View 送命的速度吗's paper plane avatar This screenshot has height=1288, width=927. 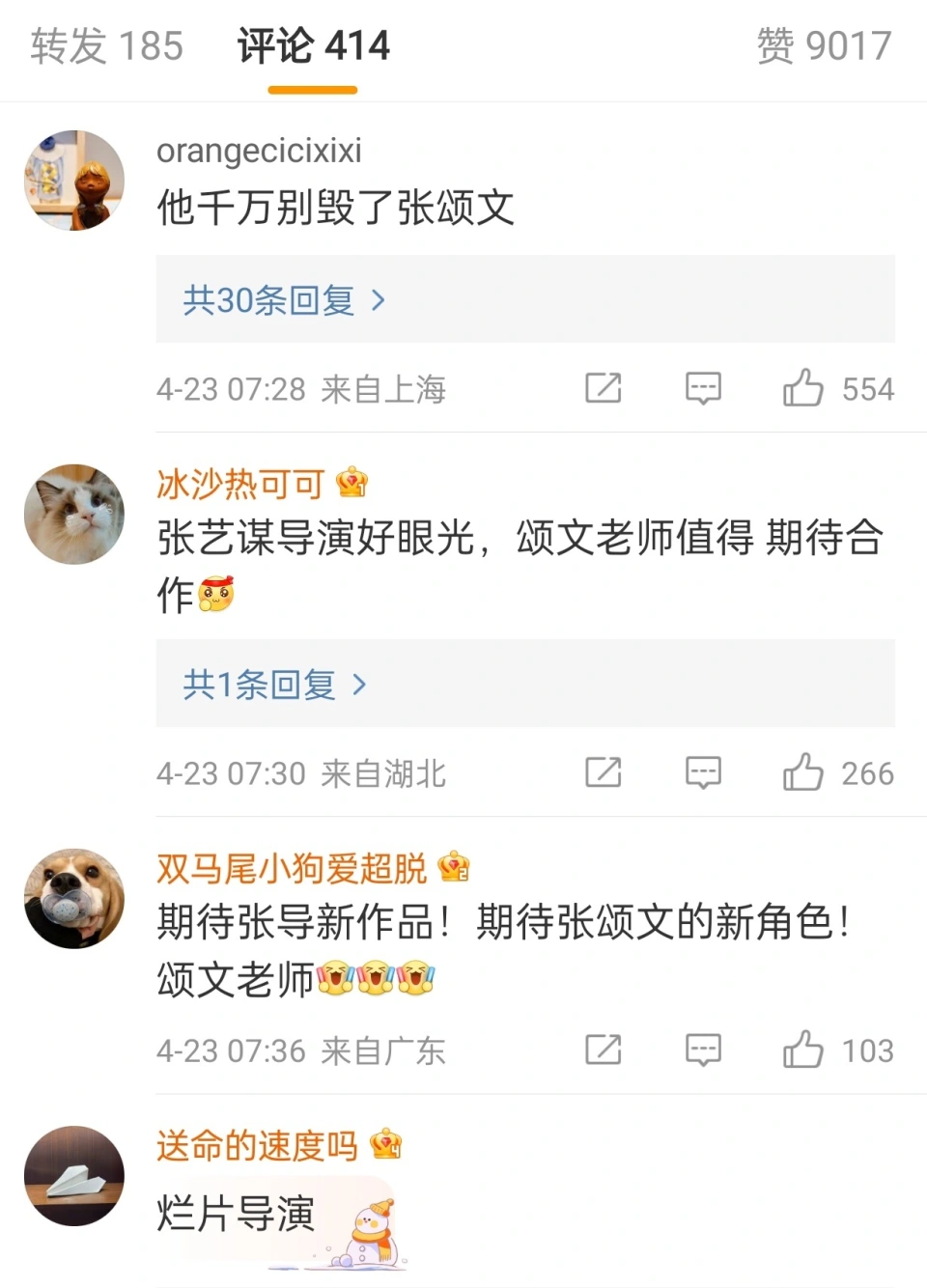click(x=74, y=1175)
